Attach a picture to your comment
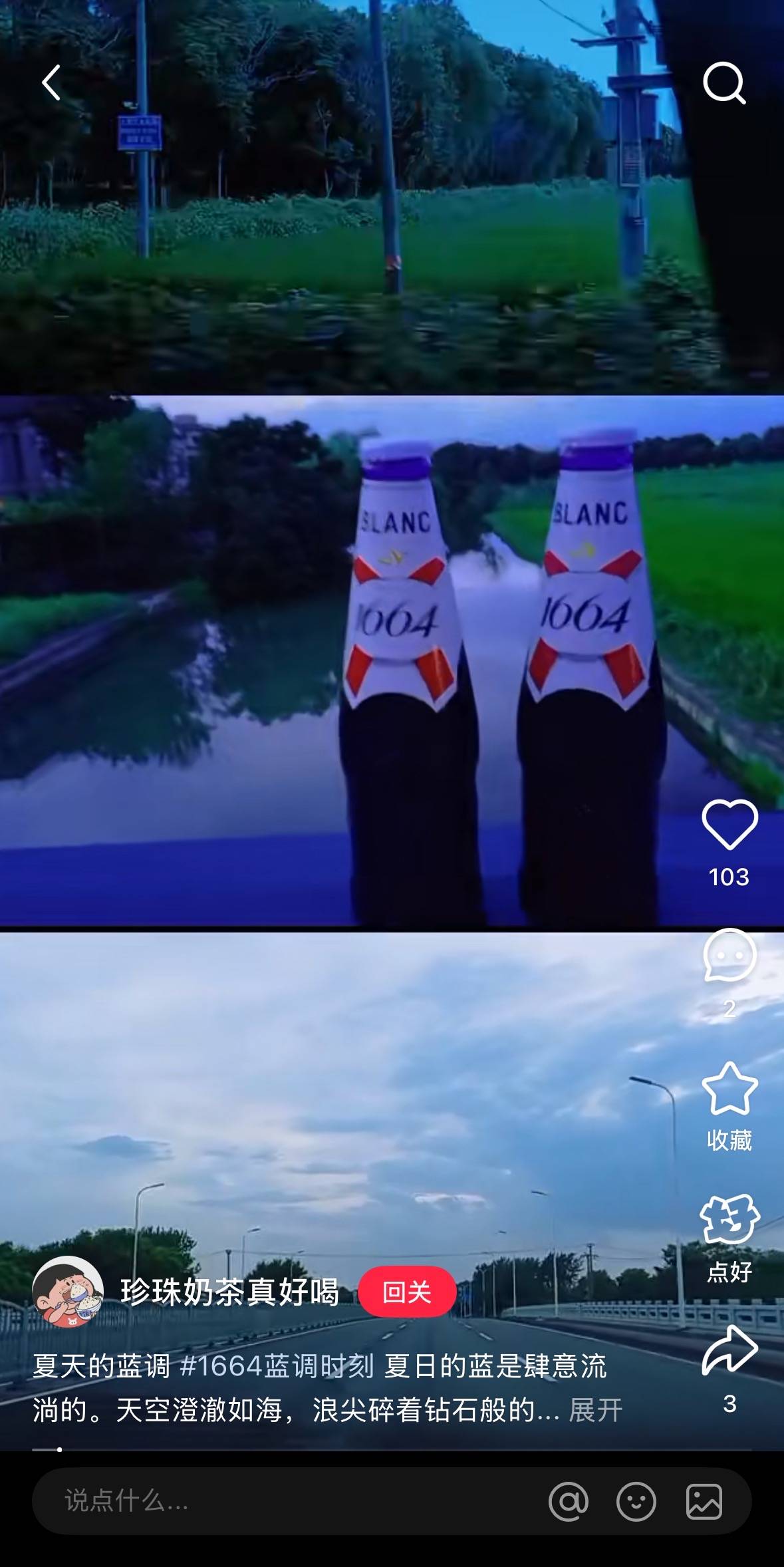 (x=704, y=1501)
